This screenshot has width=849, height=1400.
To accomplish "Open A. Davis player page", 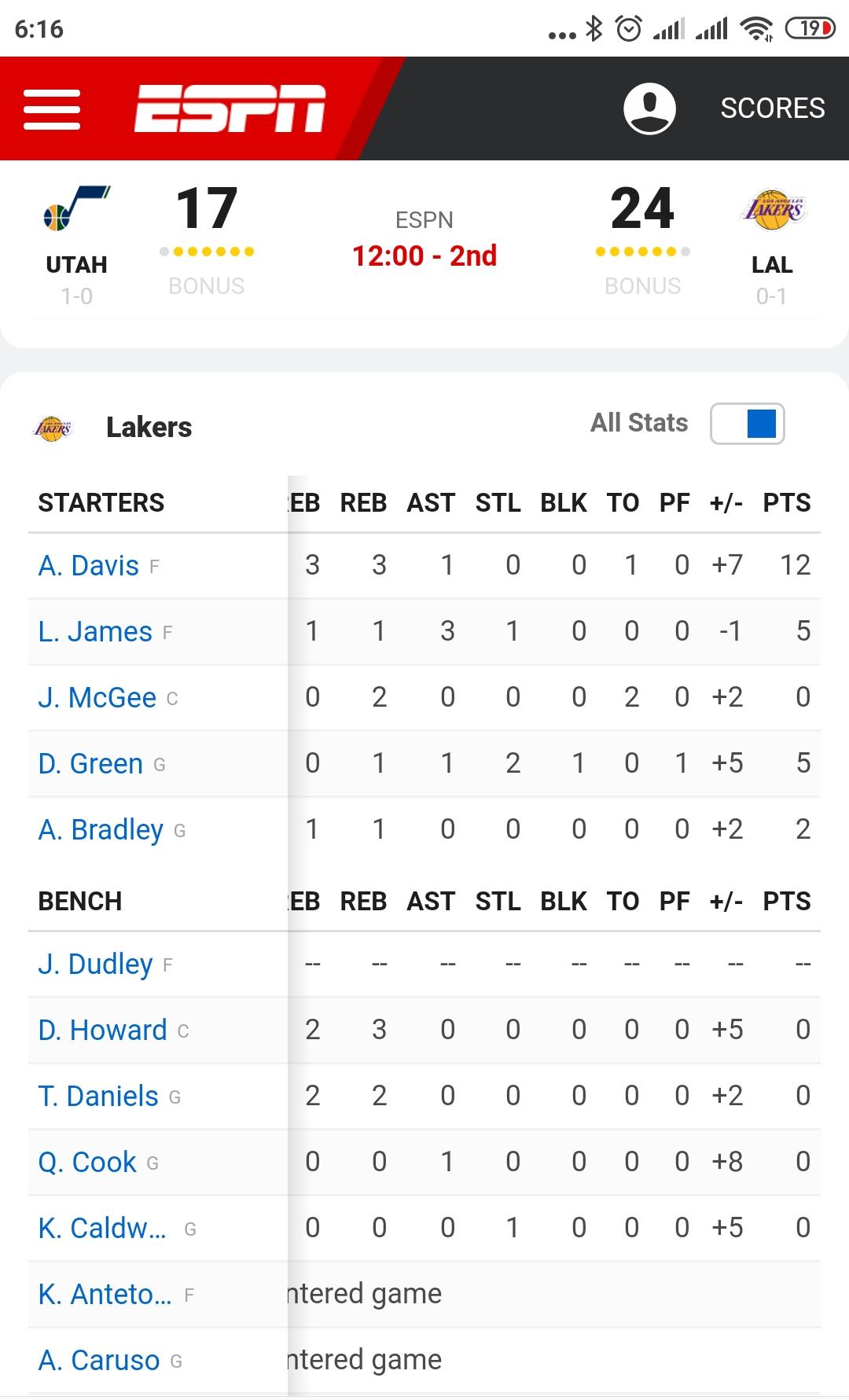I will [x=89, y=566].
